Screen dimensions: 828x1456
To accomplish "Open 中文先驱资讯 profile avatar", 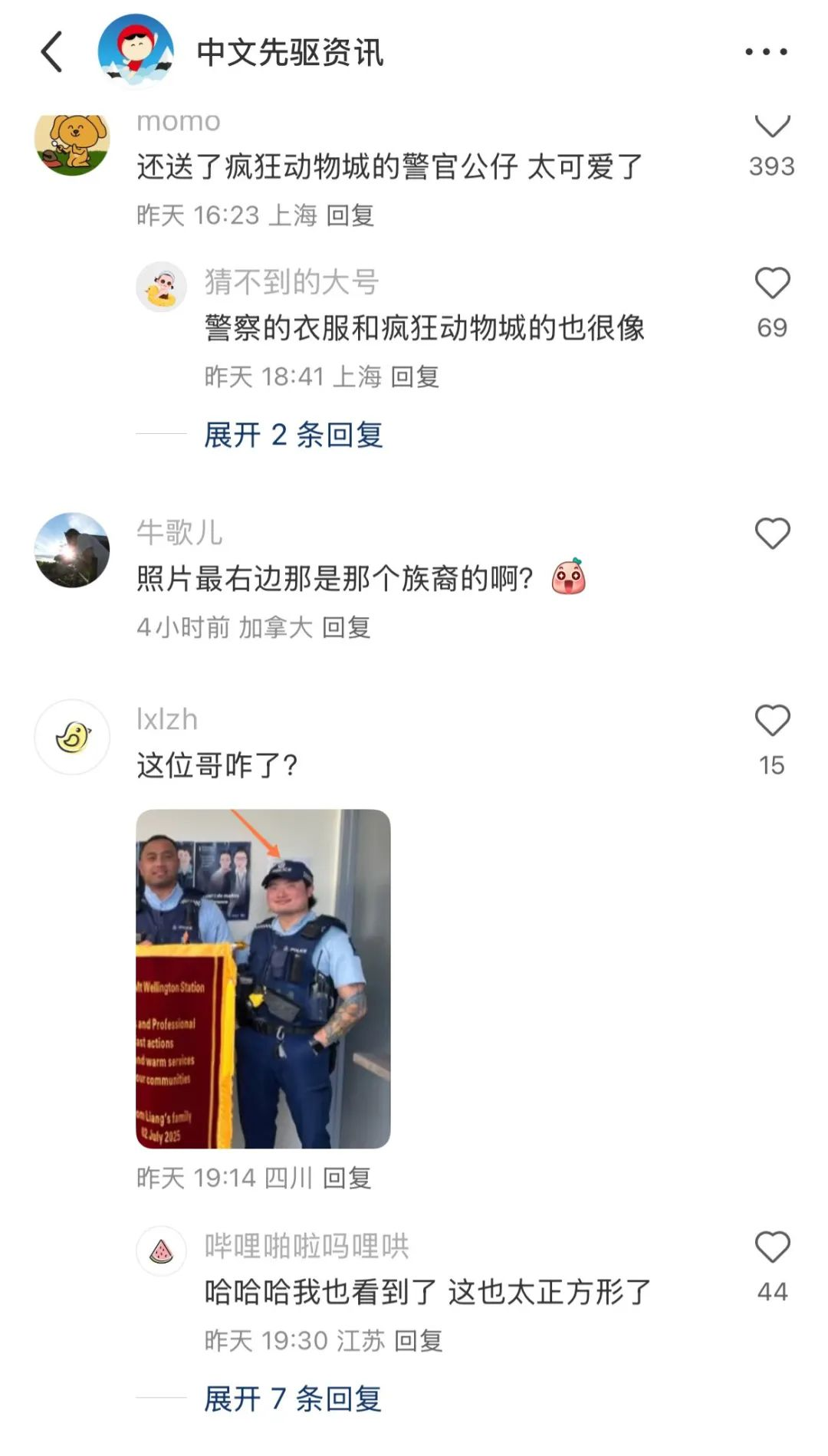I will 136,51.
